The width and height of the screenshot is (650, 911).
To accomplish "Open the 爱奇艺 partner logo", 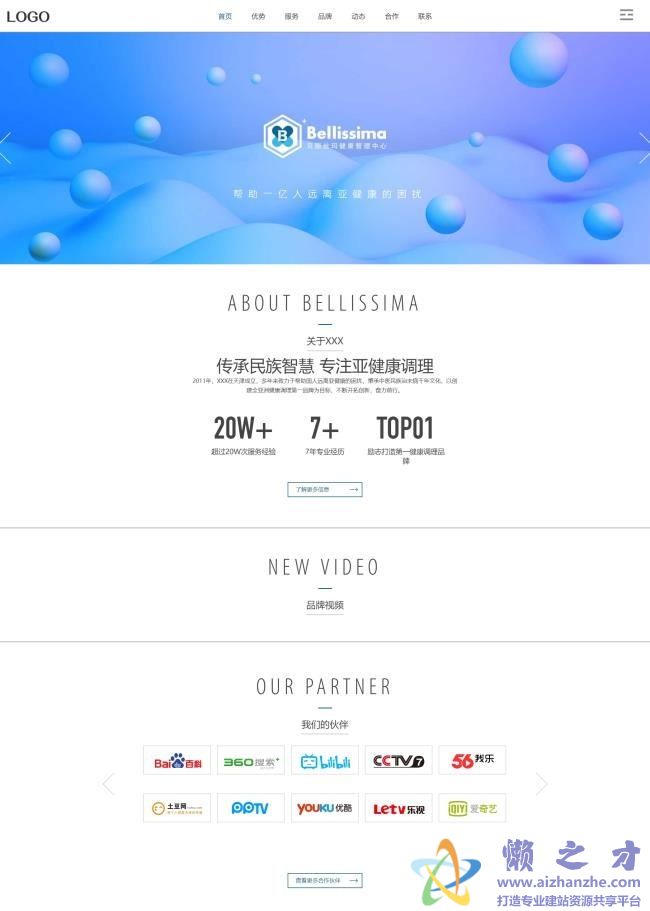I will [x=472, y=808].
